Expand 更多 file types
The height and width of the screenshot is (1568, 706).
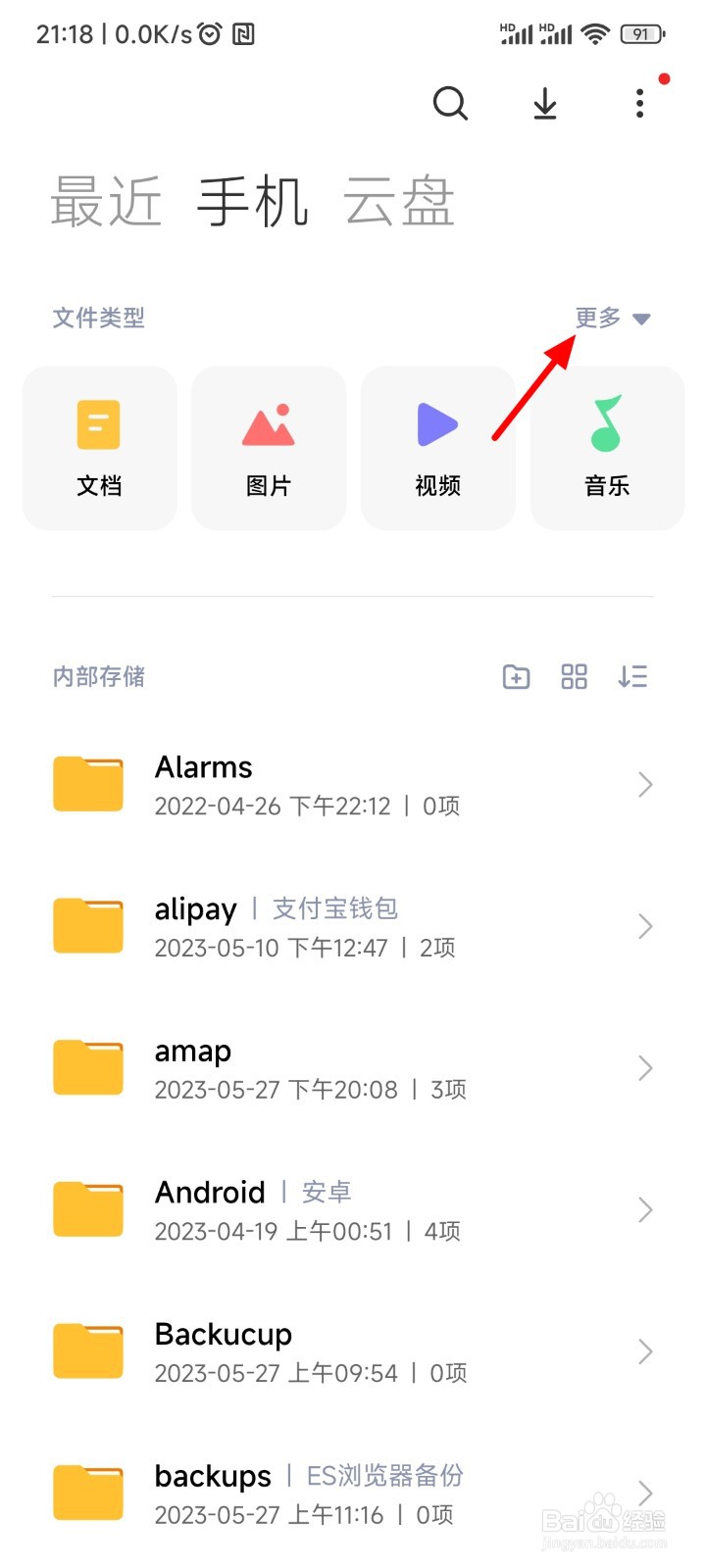coord(613,318)
